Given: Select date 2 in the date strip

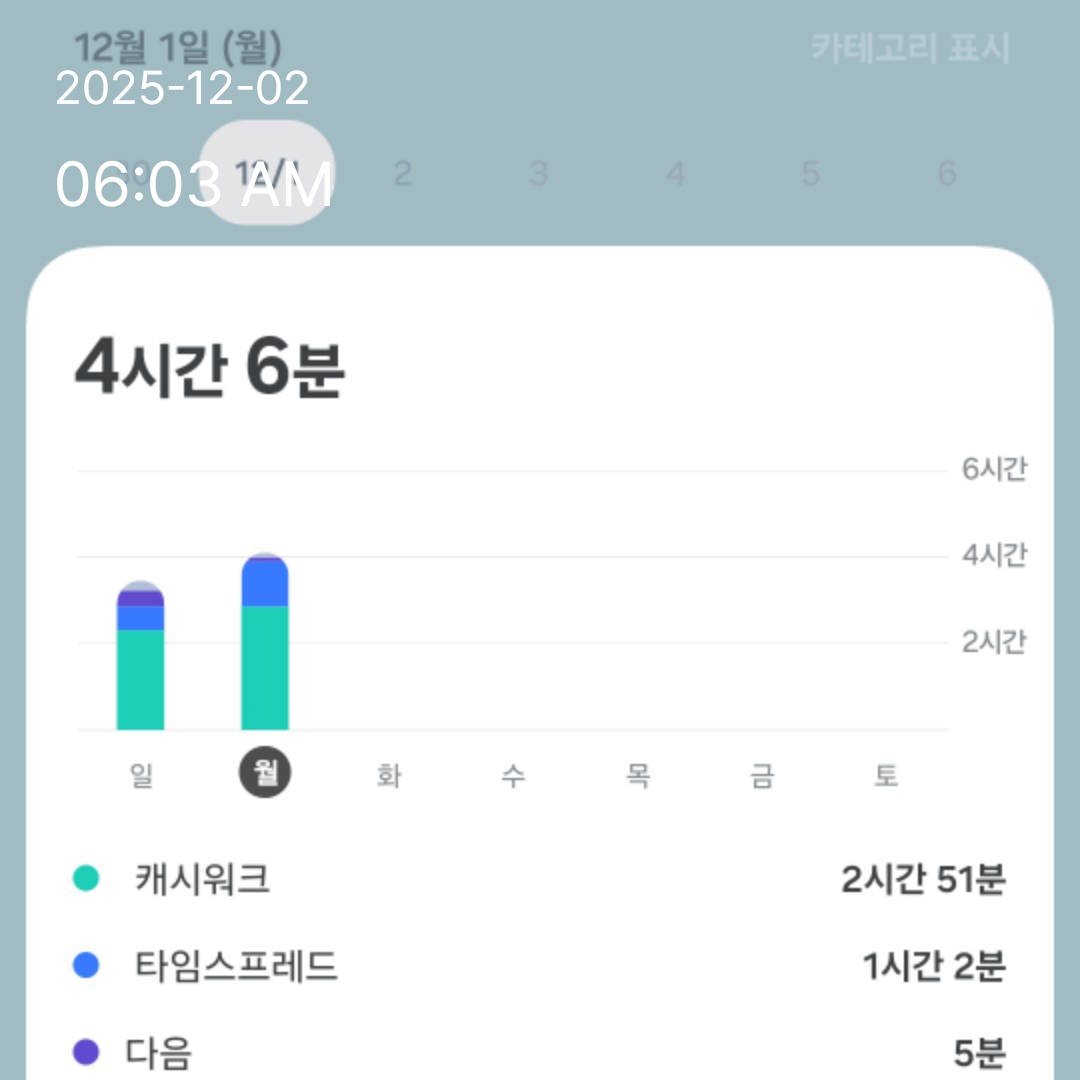Looking at the screenshot, I should [x=402, y=174].
